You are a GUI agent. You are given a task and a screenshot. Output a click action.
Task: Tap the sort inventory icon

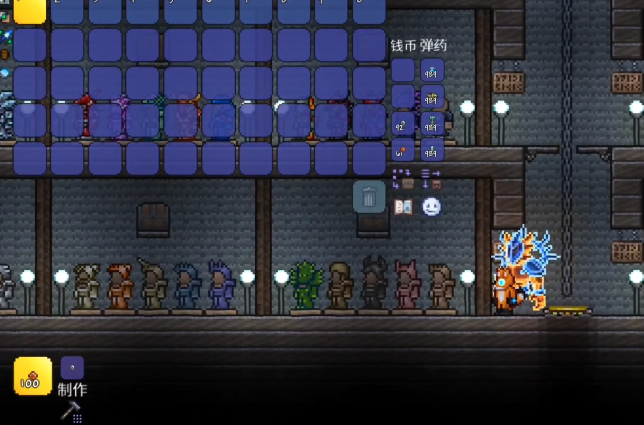432,179
